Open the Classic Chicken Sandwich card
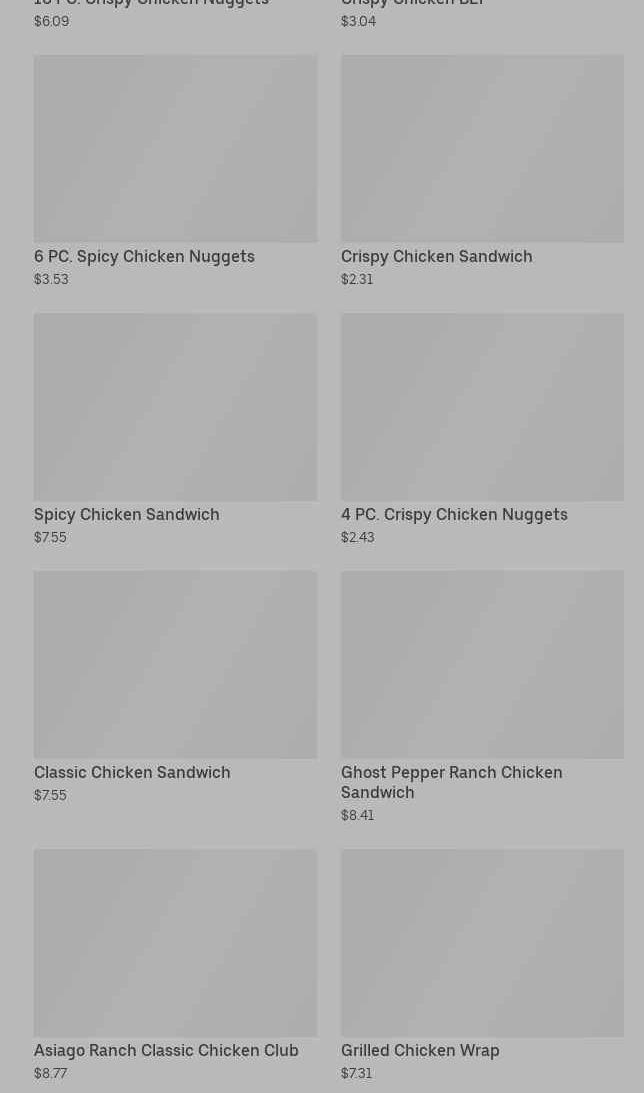This screenshot has width=644, height=1093. pyautogui.click(x=175, y=687)
